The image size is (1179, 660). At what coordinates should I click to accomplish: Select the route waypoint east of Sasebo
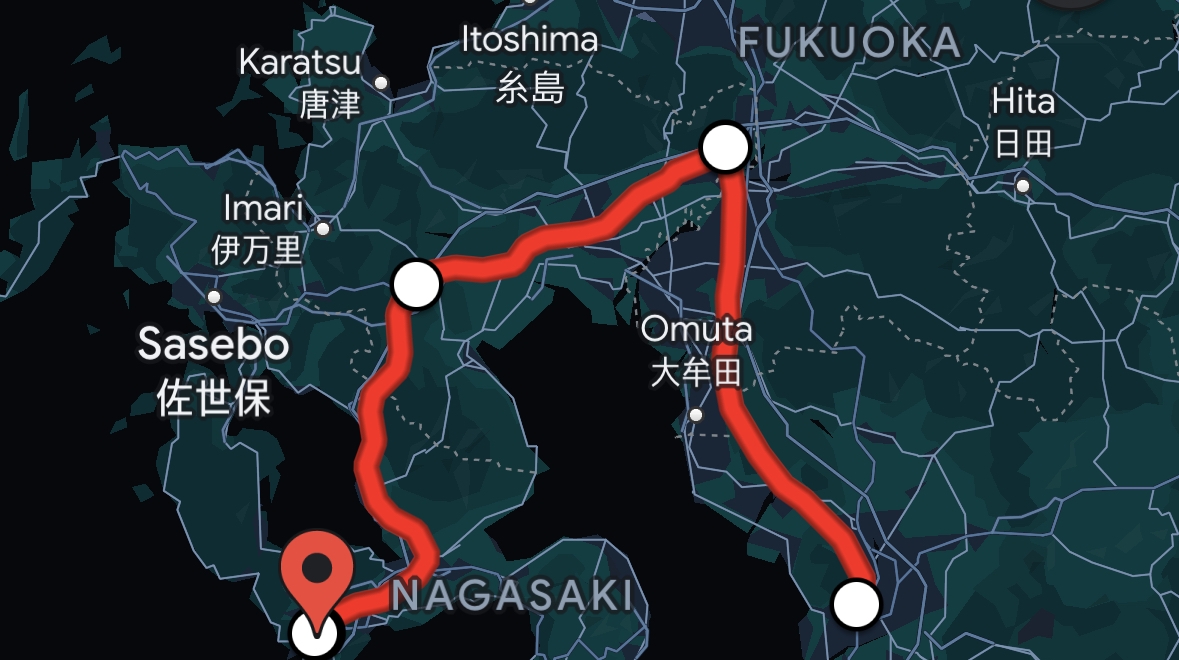(416, 284)
